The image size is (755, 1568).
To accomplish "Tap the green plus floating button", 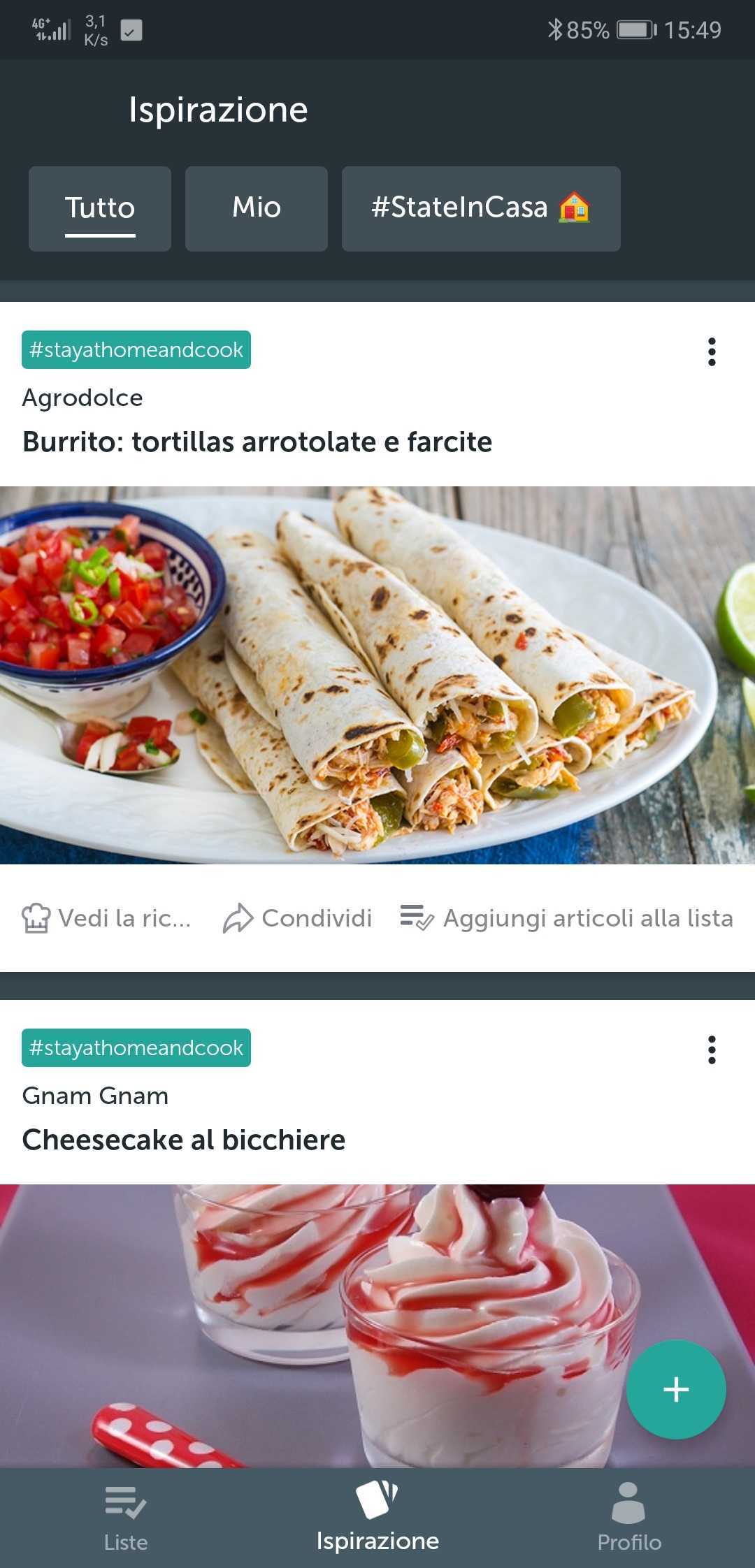I will pos(676,1389).
